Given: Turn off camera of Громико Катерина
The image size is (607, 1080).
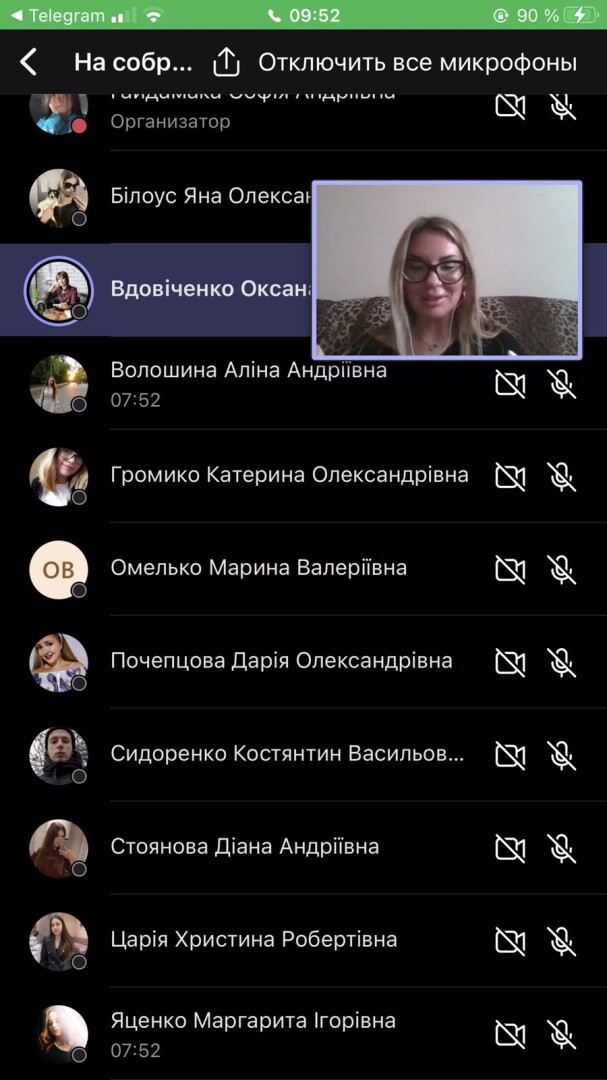Looking at the screenshot, I should click(510, 476).
